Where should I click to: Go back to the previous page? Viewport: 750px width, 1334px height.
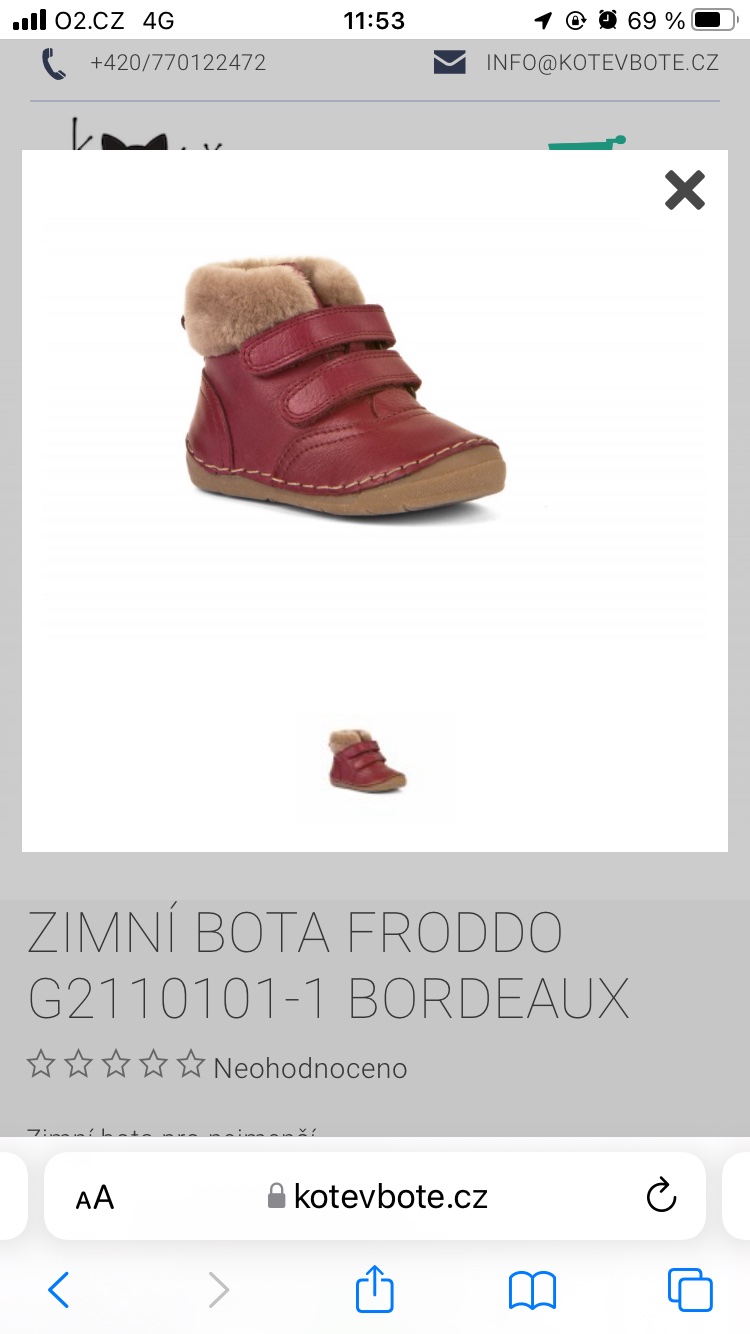[59, 1290]
